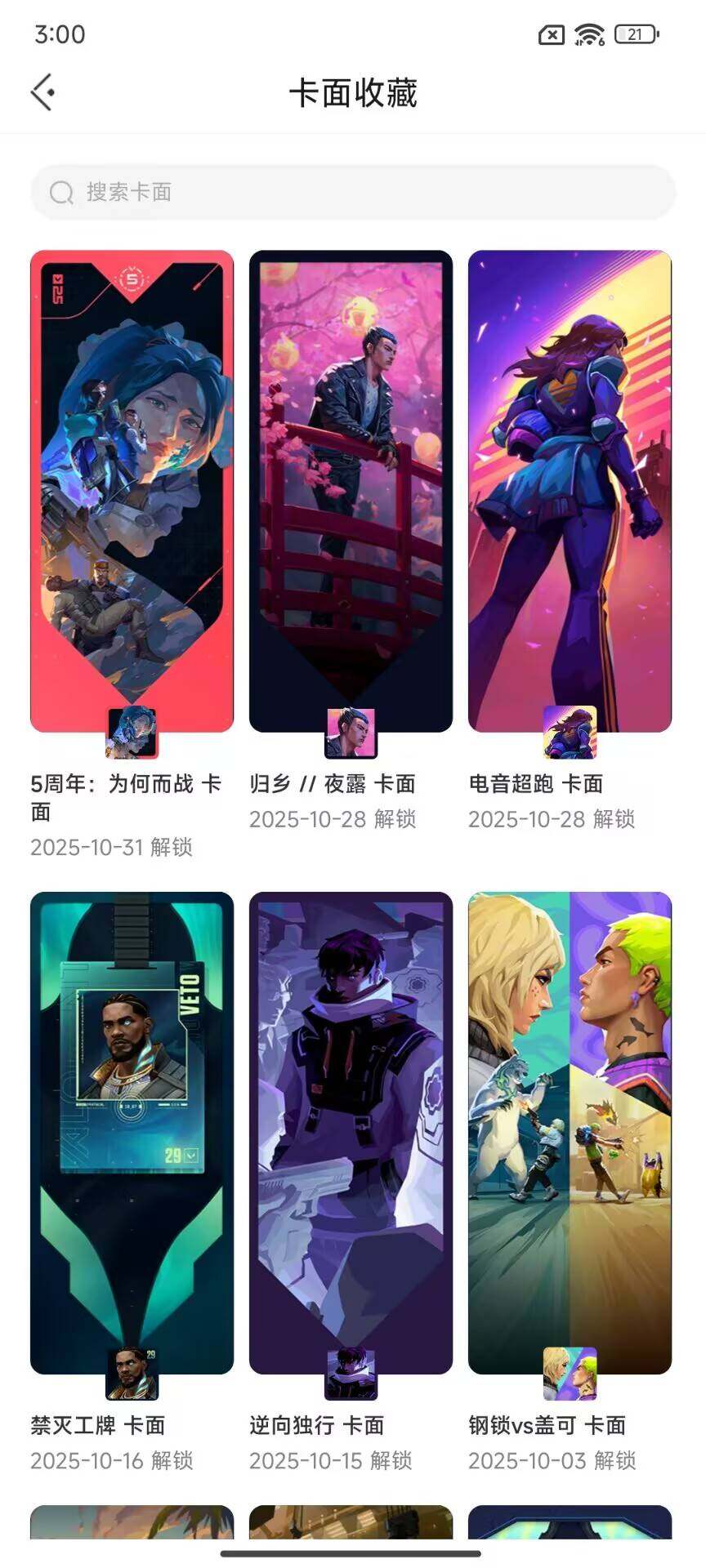
Task: Open the 逆向独行 card
Action: click(351, 1133)
